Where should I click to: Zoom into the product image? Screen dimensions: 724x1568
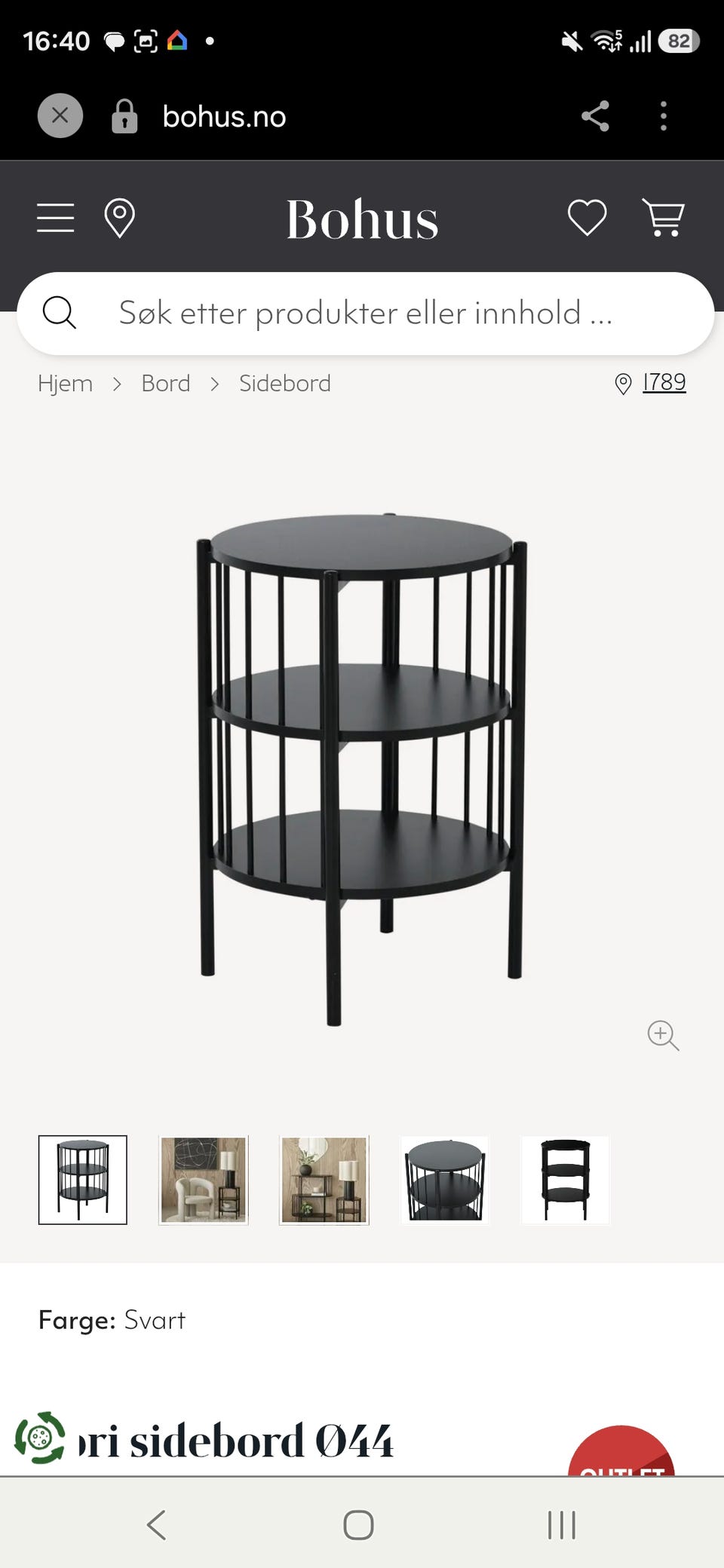tap(663, 1035)
